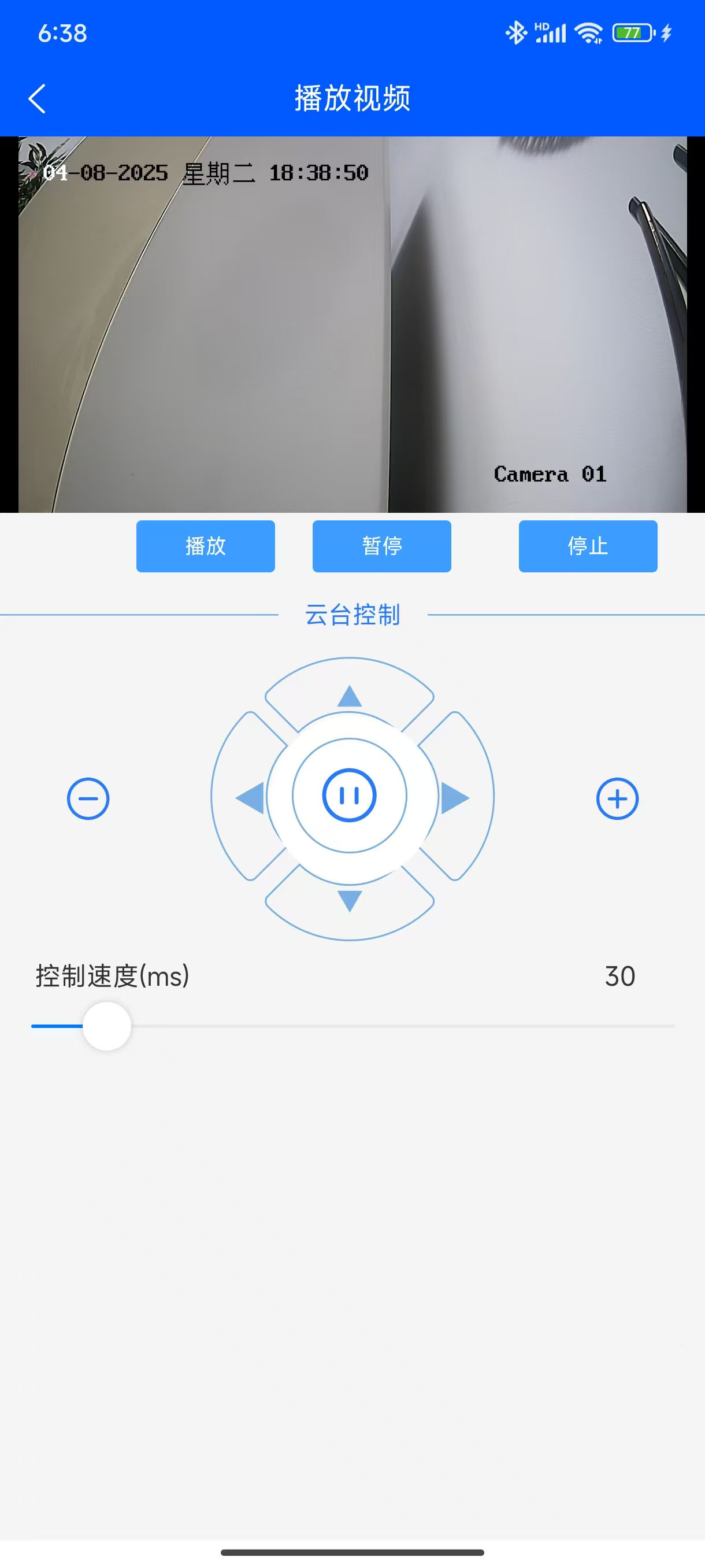Screen dimensions: 705x1568
Task: Zoom out with the minus icon
Action: pyautogui.click(x=88, y=798)
